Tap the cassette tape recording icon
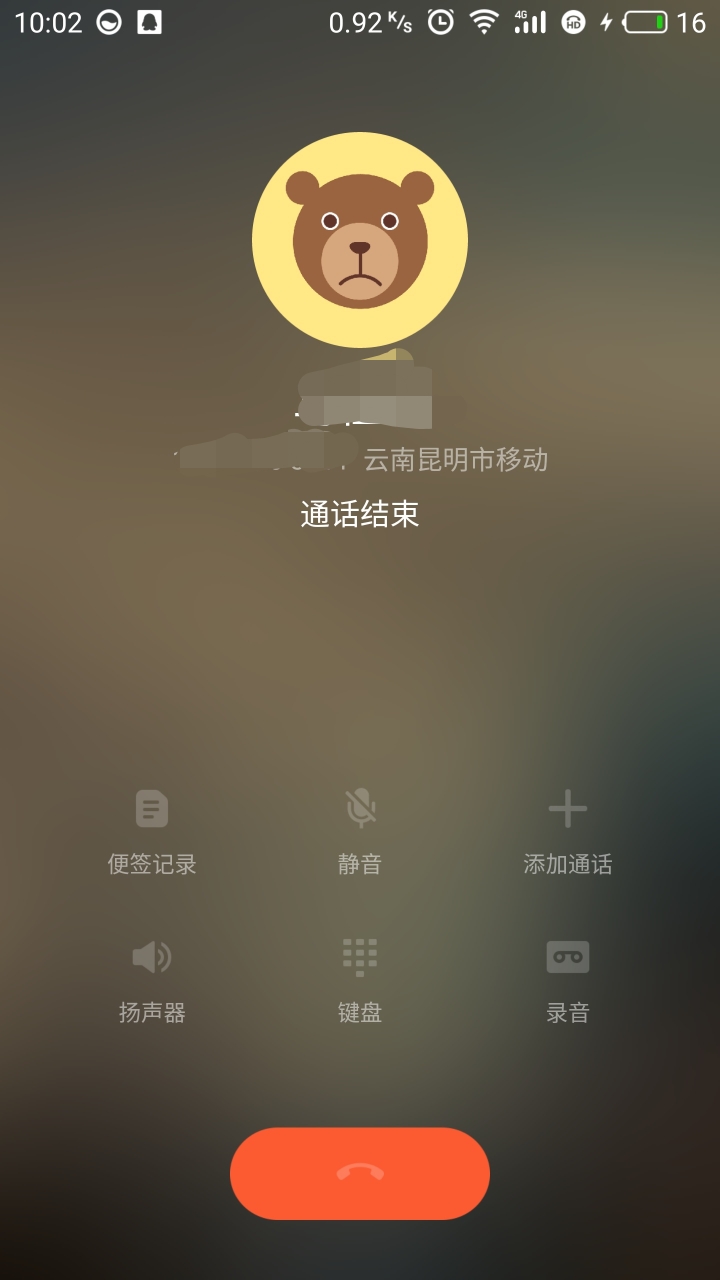 pyautogui.click(x=567, y=955)
